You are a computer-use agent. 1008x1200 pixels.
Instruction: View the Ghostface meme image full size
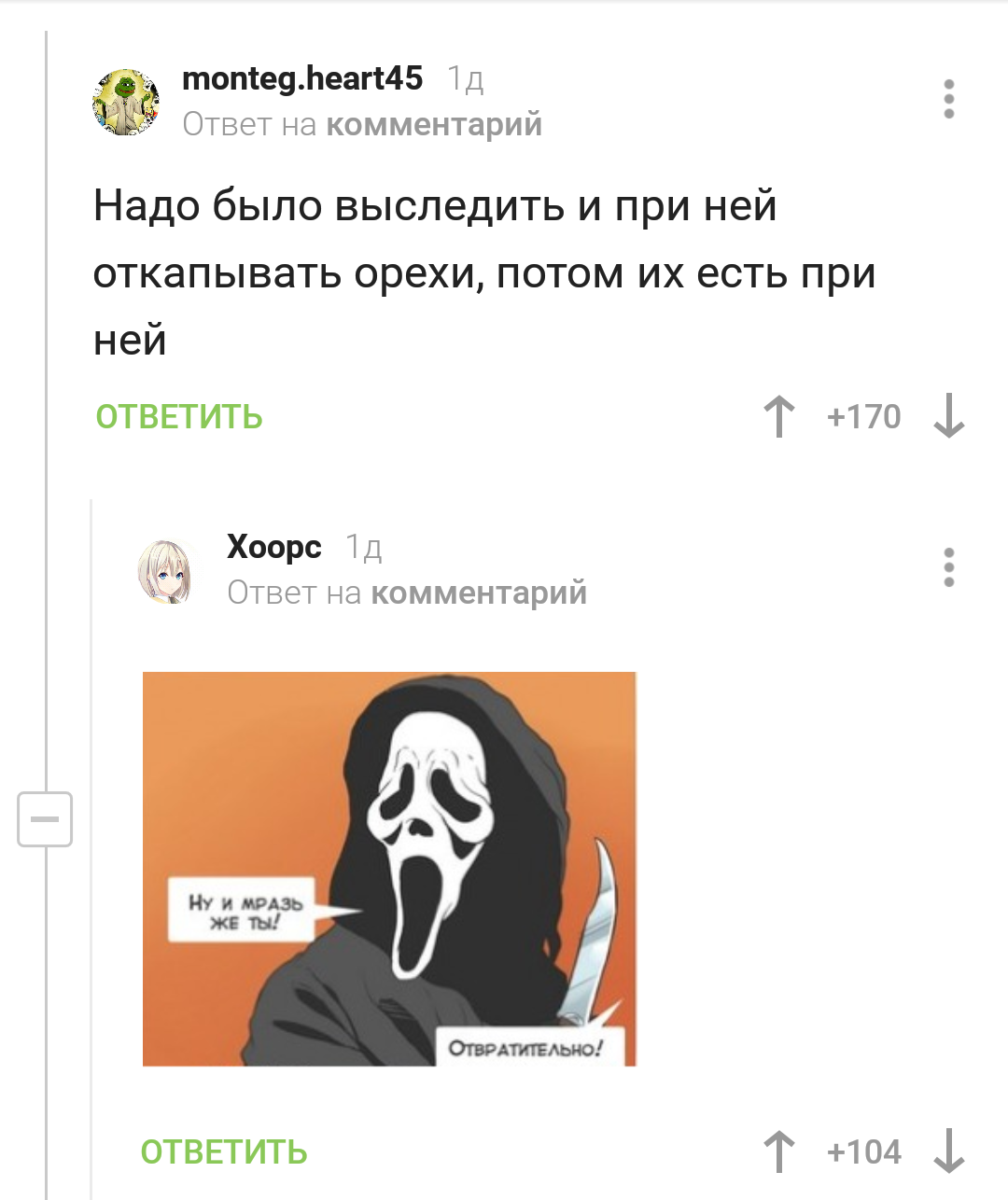pyautogui.click(x=389, y=869)
